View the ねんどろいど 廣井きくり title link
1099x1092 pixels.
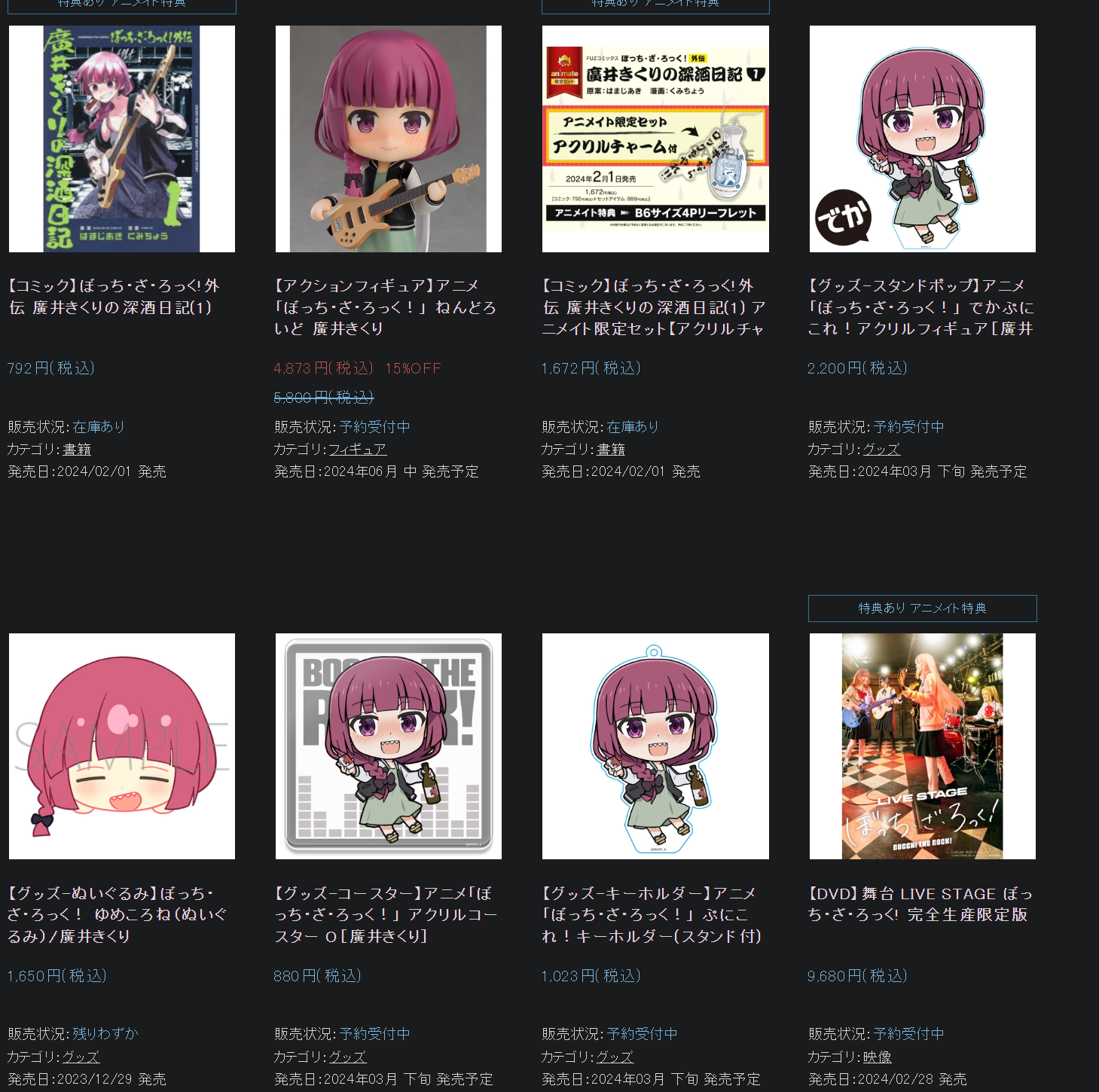tap(384, 307)
